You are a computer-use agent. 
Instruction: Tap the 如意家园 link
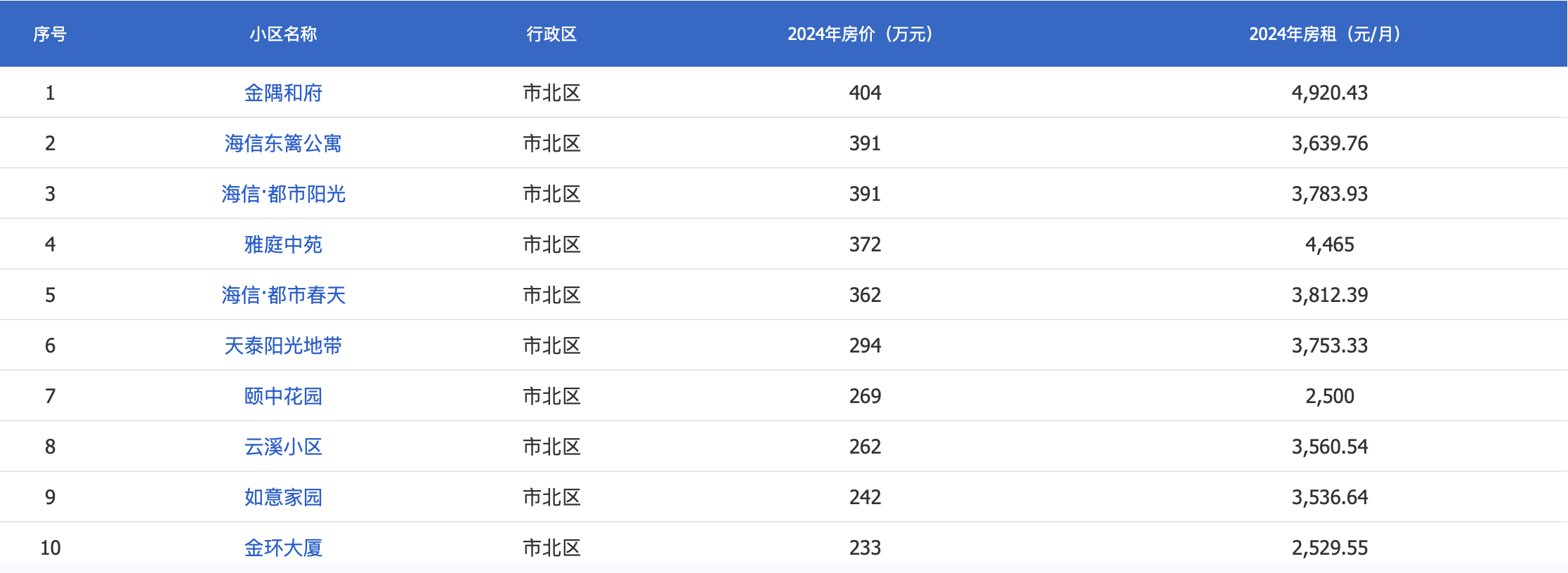click(x=283, y=497)
